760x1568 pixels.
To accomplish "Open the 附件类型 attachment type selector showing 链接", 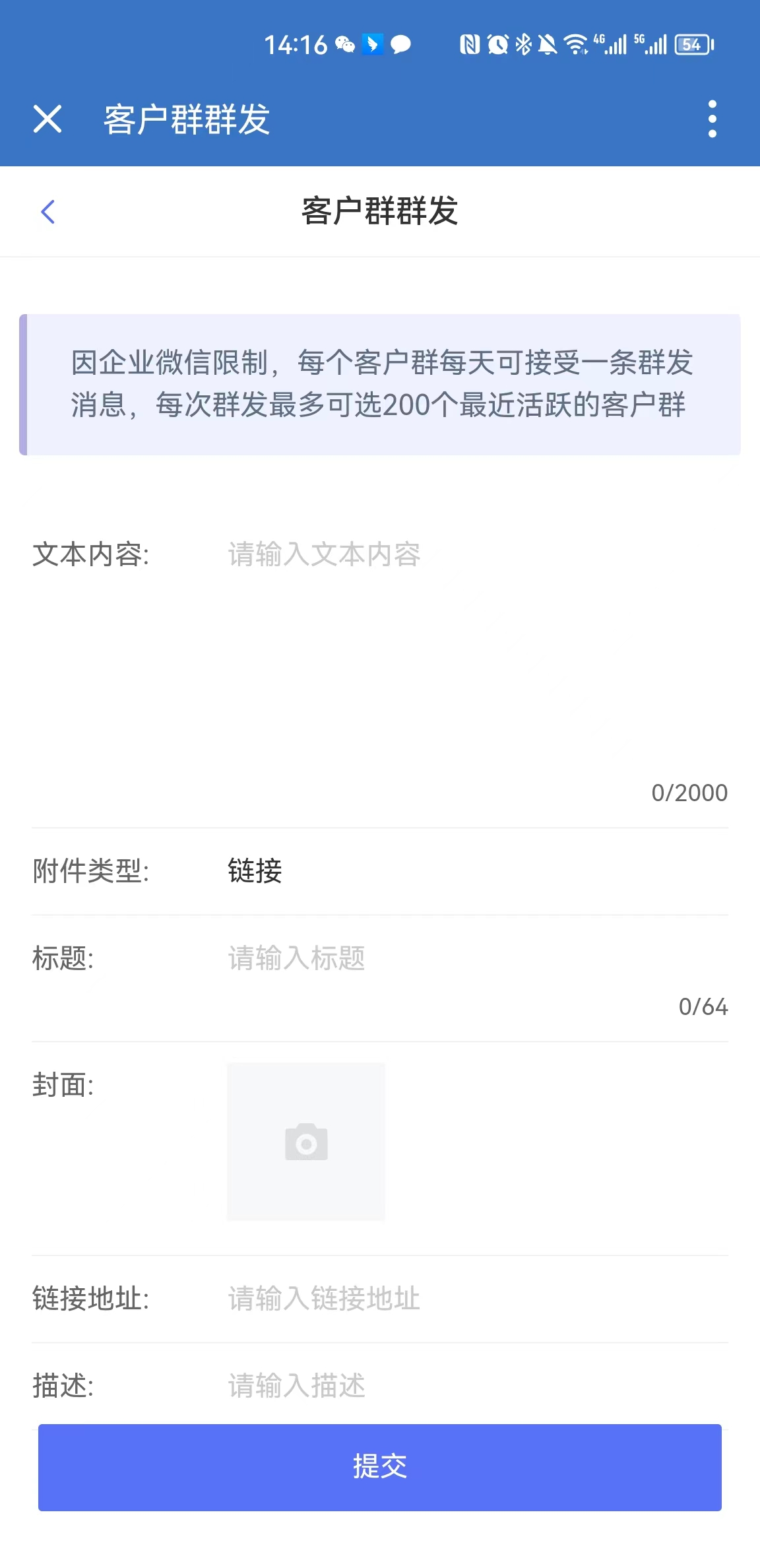I will point(254,871).
